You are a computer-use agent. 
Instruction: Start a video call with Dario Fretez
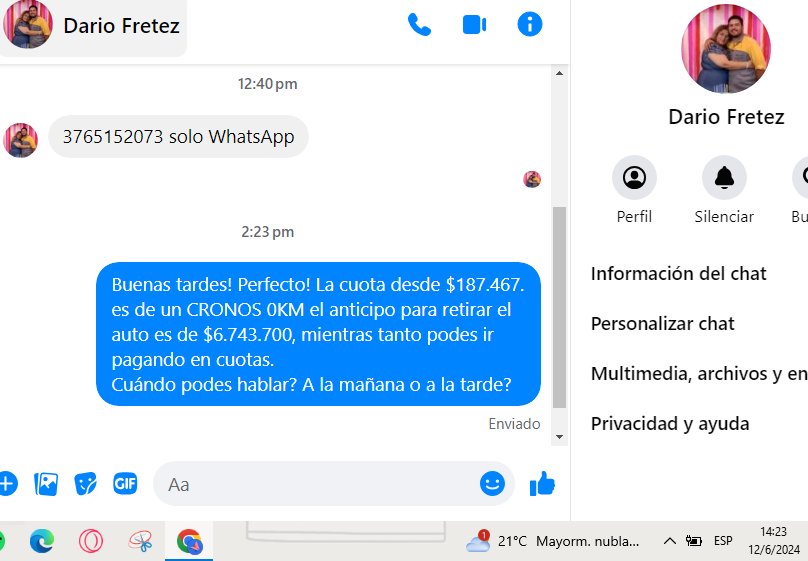(x=474, y=25)
